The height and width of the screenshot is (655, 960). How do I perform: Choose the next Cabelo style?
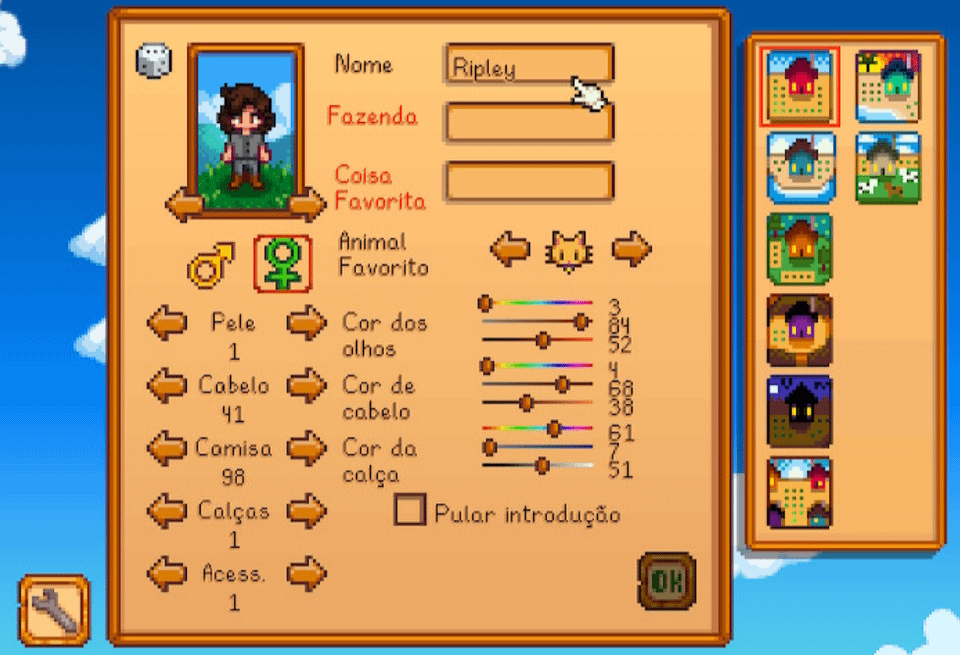pyautogui.click(x=307, y=385)
